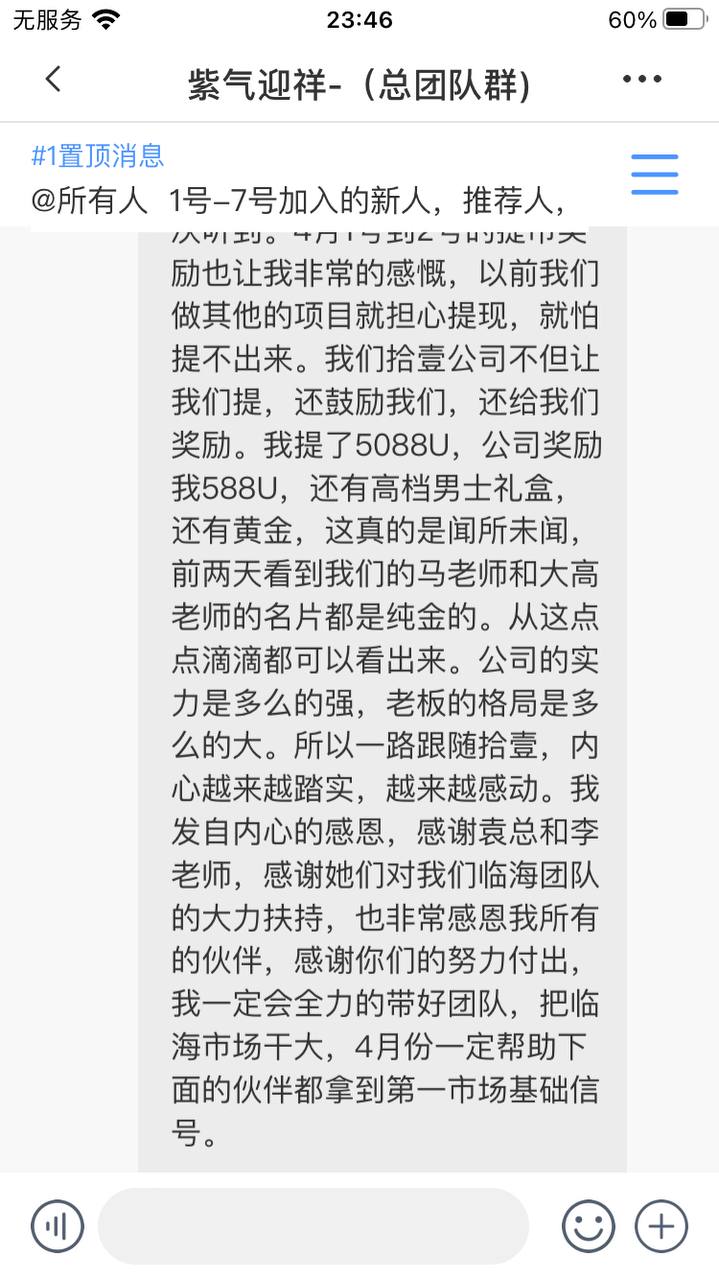This screenshot has height=1280, width=719.
Task: Open the plus attachment menu
Action: [662, 1226]
